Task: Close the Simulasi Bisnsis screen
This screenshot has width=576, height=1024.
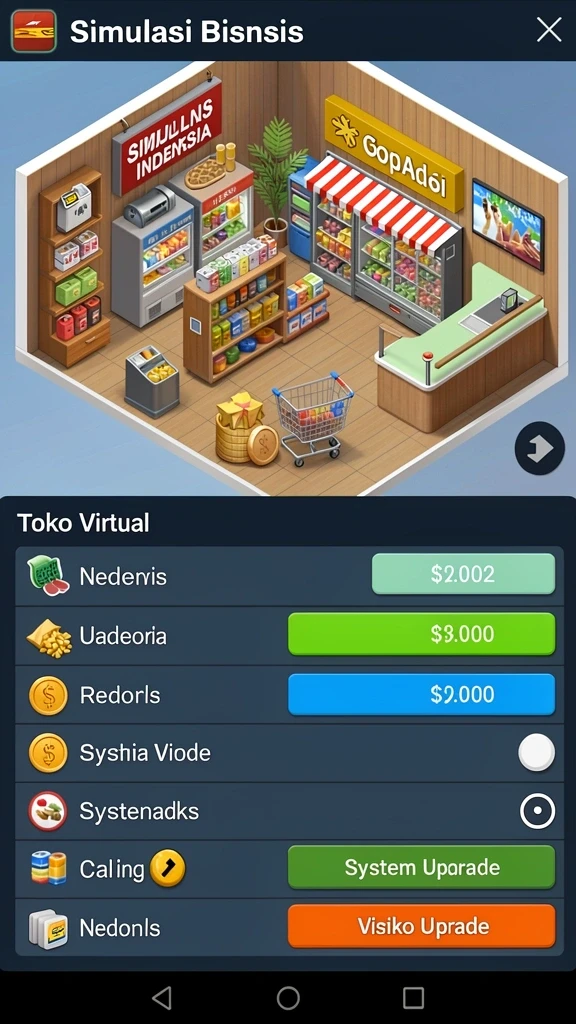Action: (x=549, y=30)
